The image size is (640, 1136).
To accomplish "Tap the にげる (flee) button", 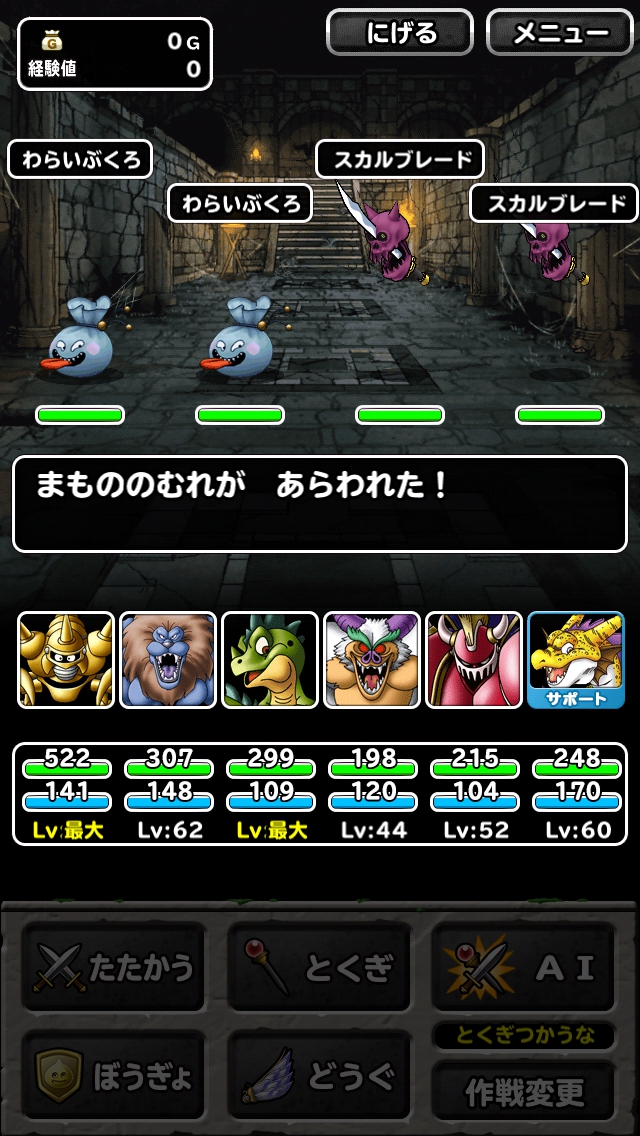I will [x=400, y=33].
